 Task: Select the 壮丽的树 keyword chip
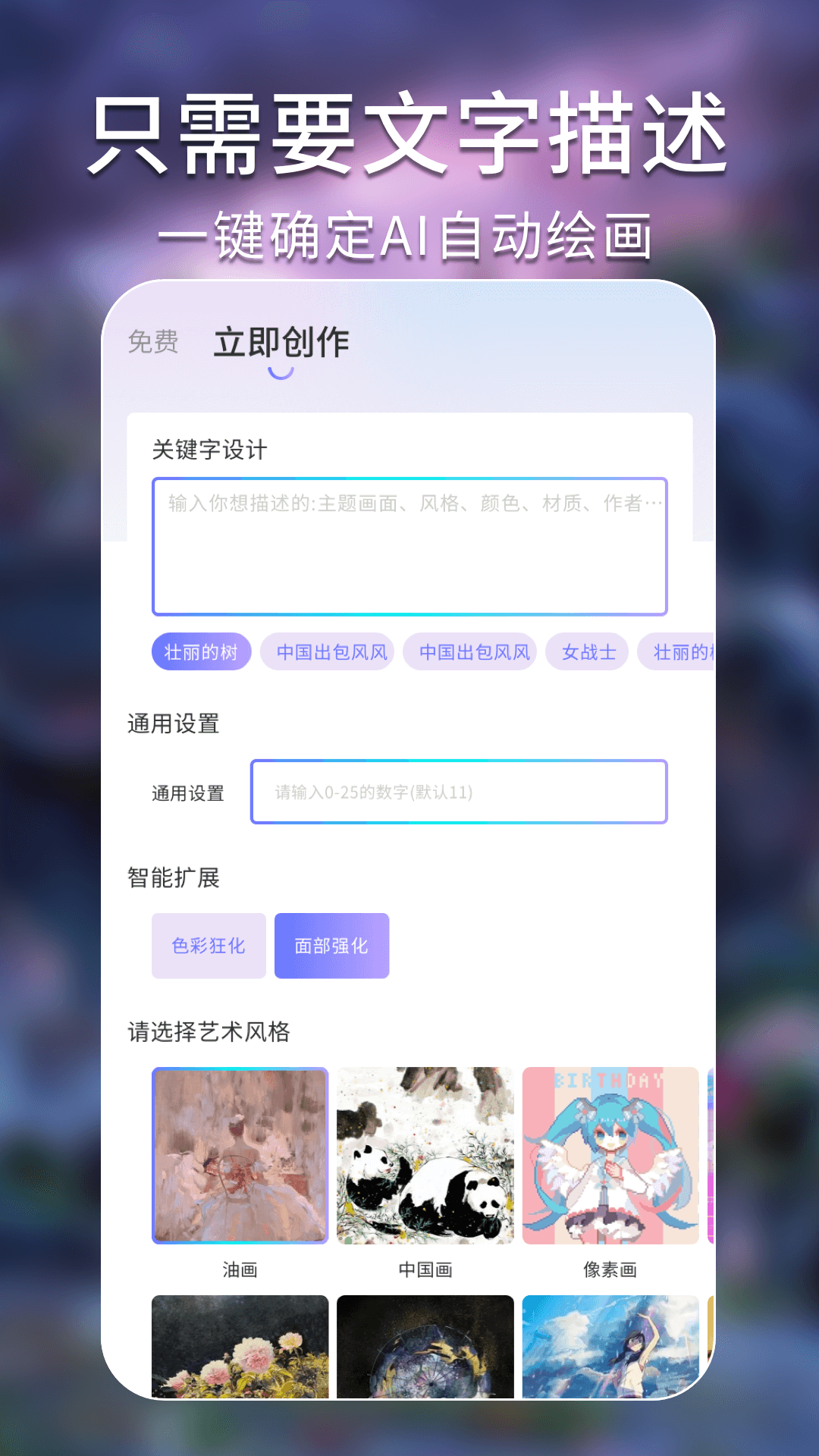click(x=201, y=651)
